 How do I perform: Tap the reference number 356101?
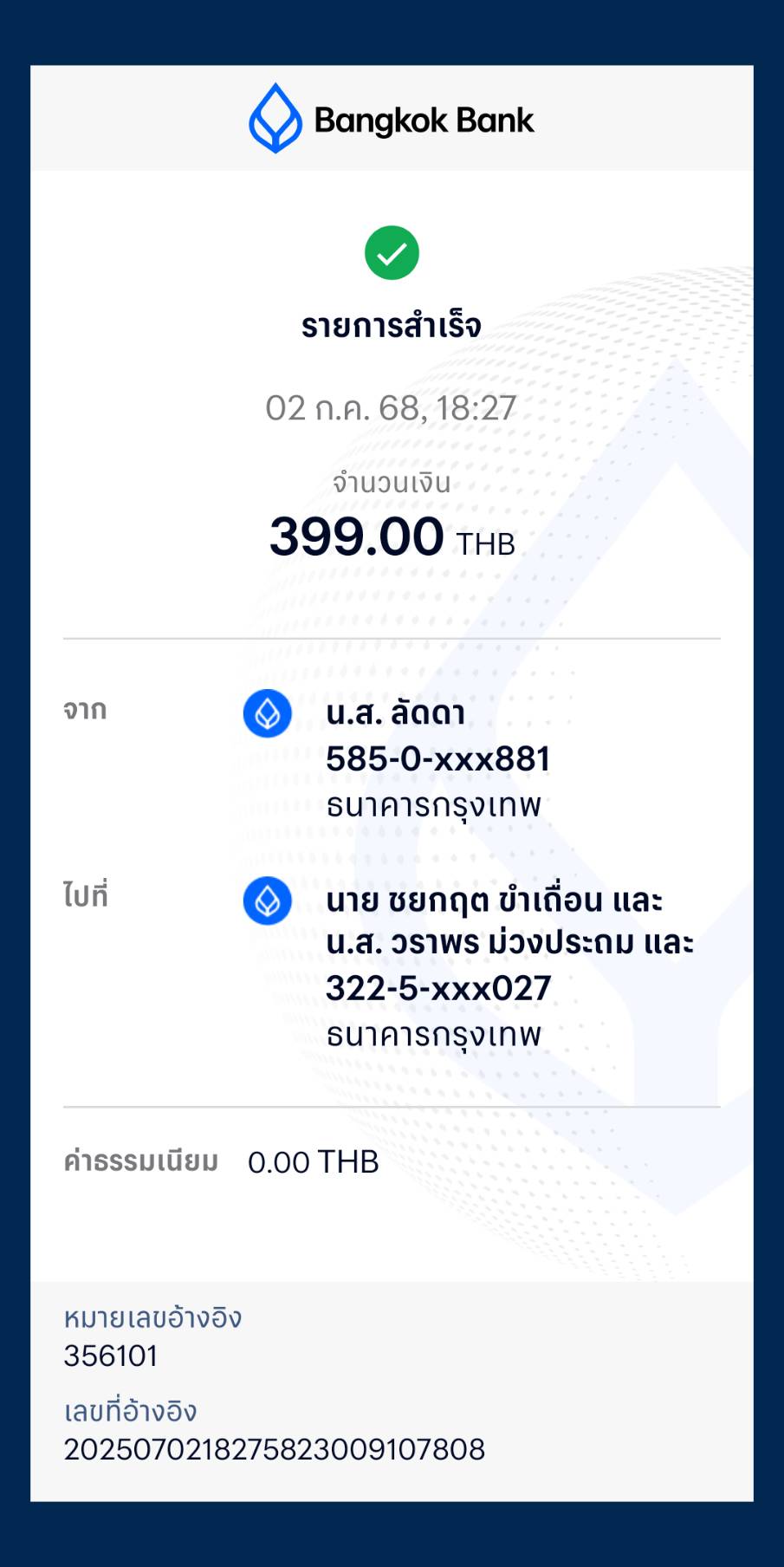[x=111, y=1356]
